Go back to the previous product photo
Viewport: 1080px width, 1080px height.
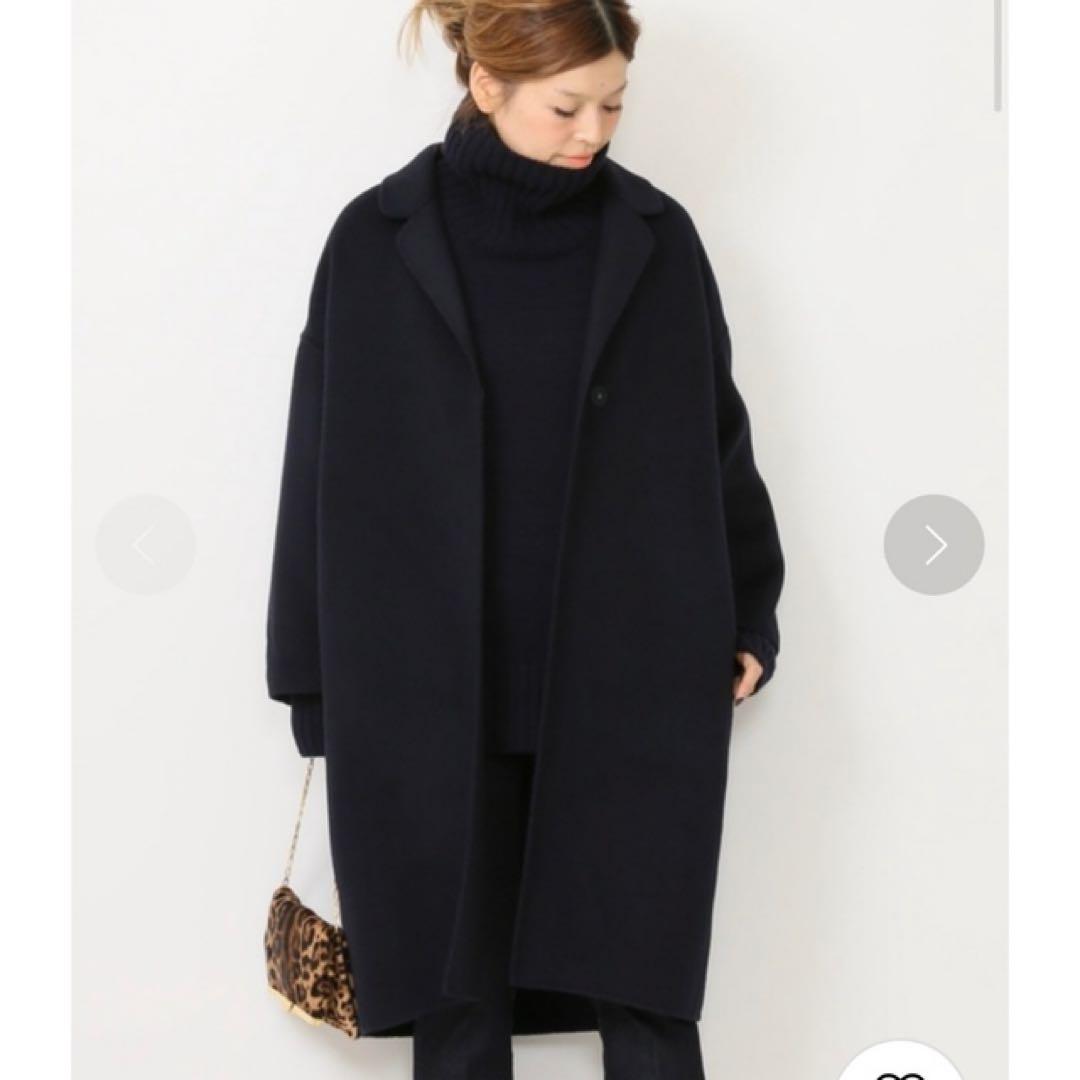coord(145,545)
